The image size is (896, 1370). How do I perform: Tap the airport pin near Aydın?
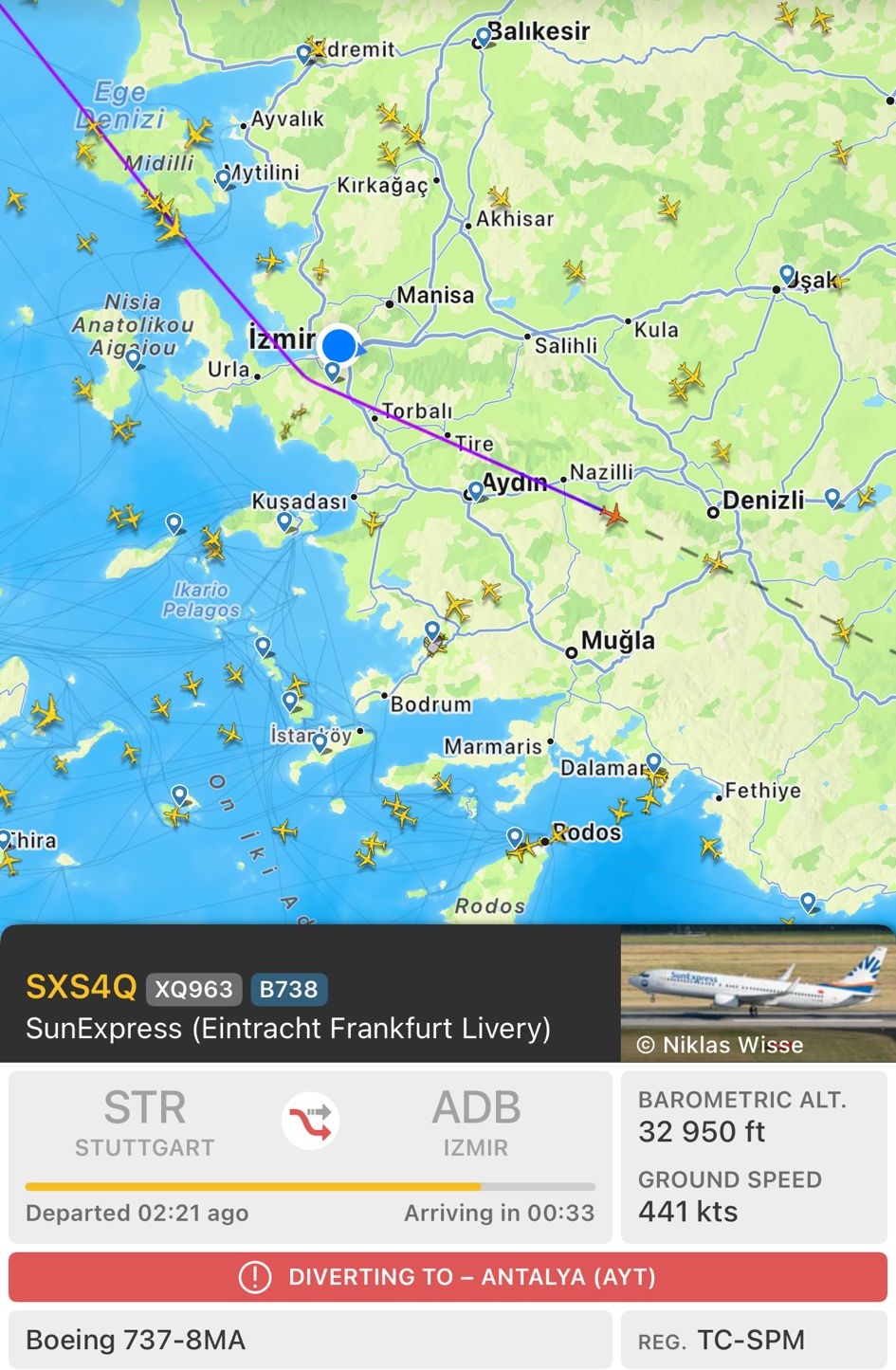(476, 490)
